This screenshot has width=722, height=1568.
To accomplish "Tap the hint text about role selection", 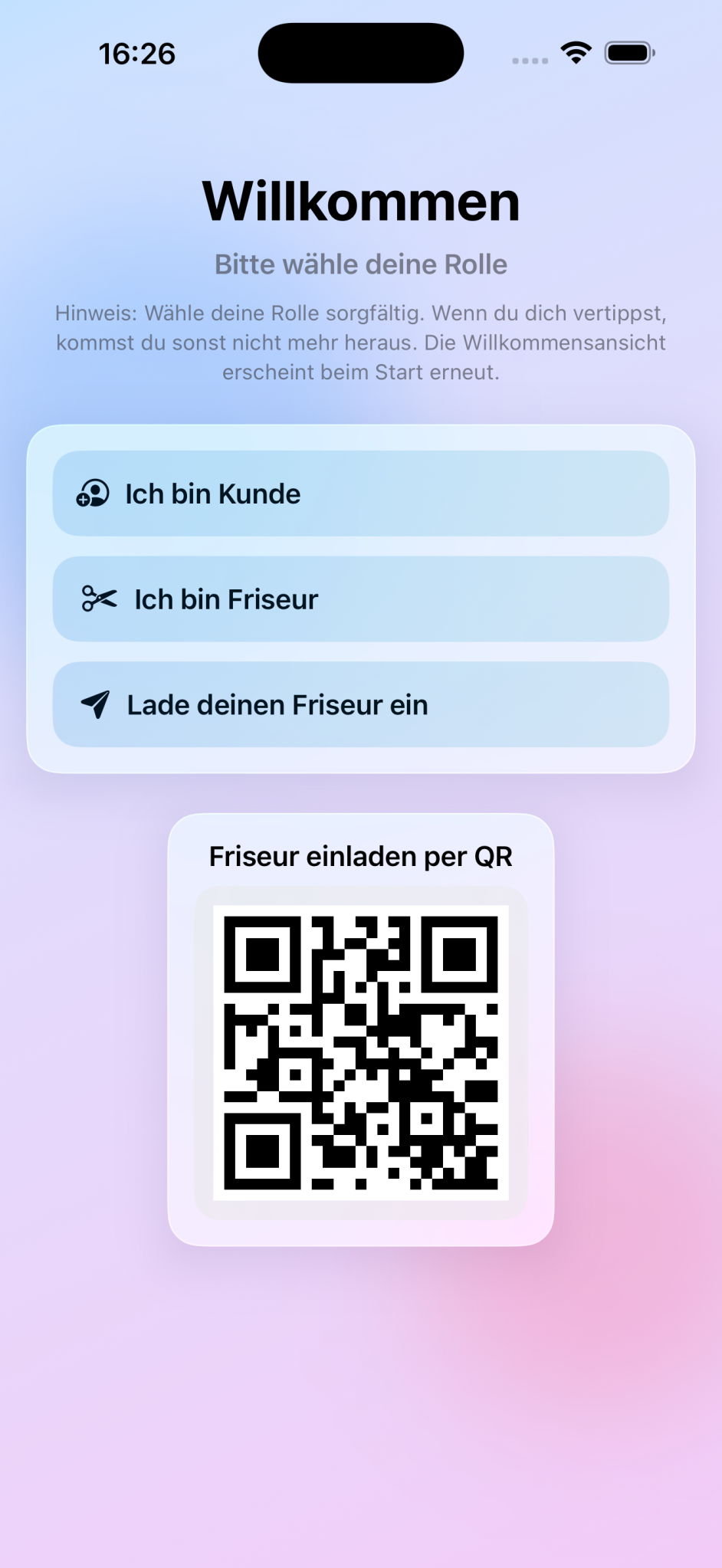I will click(360, 342).
